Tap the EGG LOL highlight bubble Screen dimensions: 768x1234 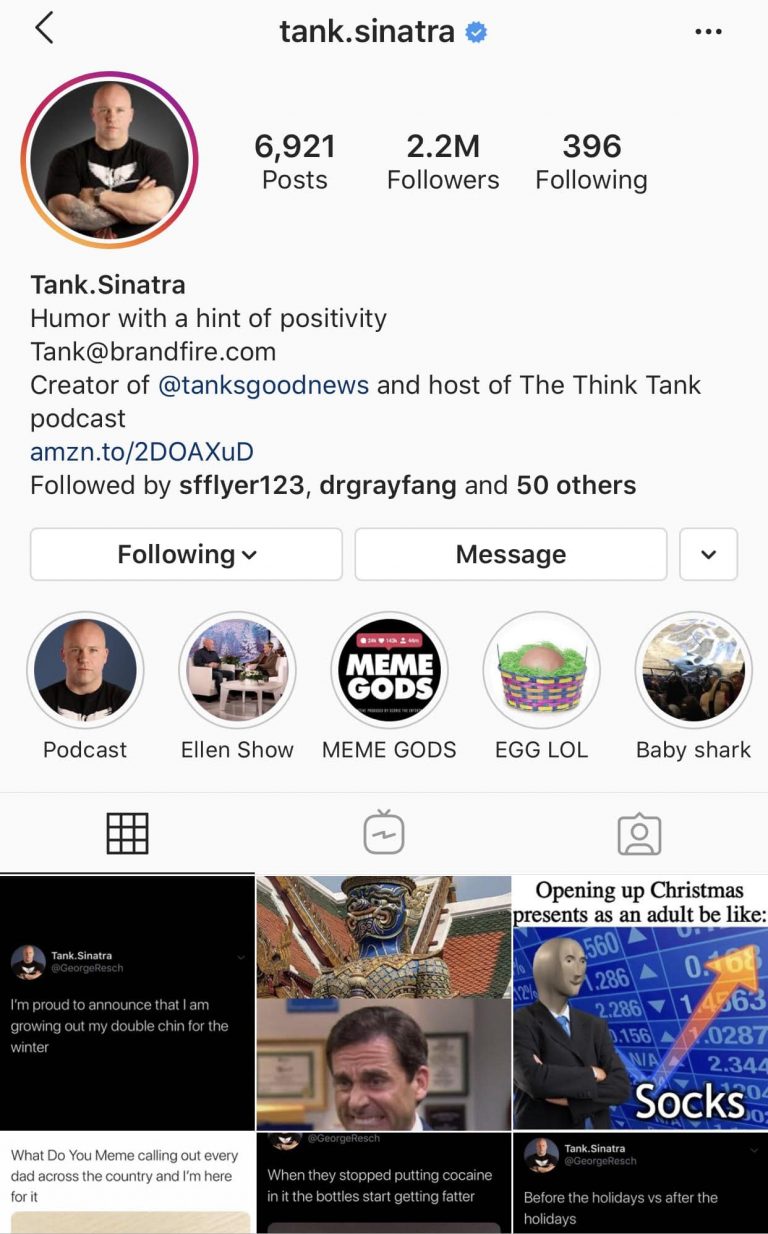pos(541,670)
